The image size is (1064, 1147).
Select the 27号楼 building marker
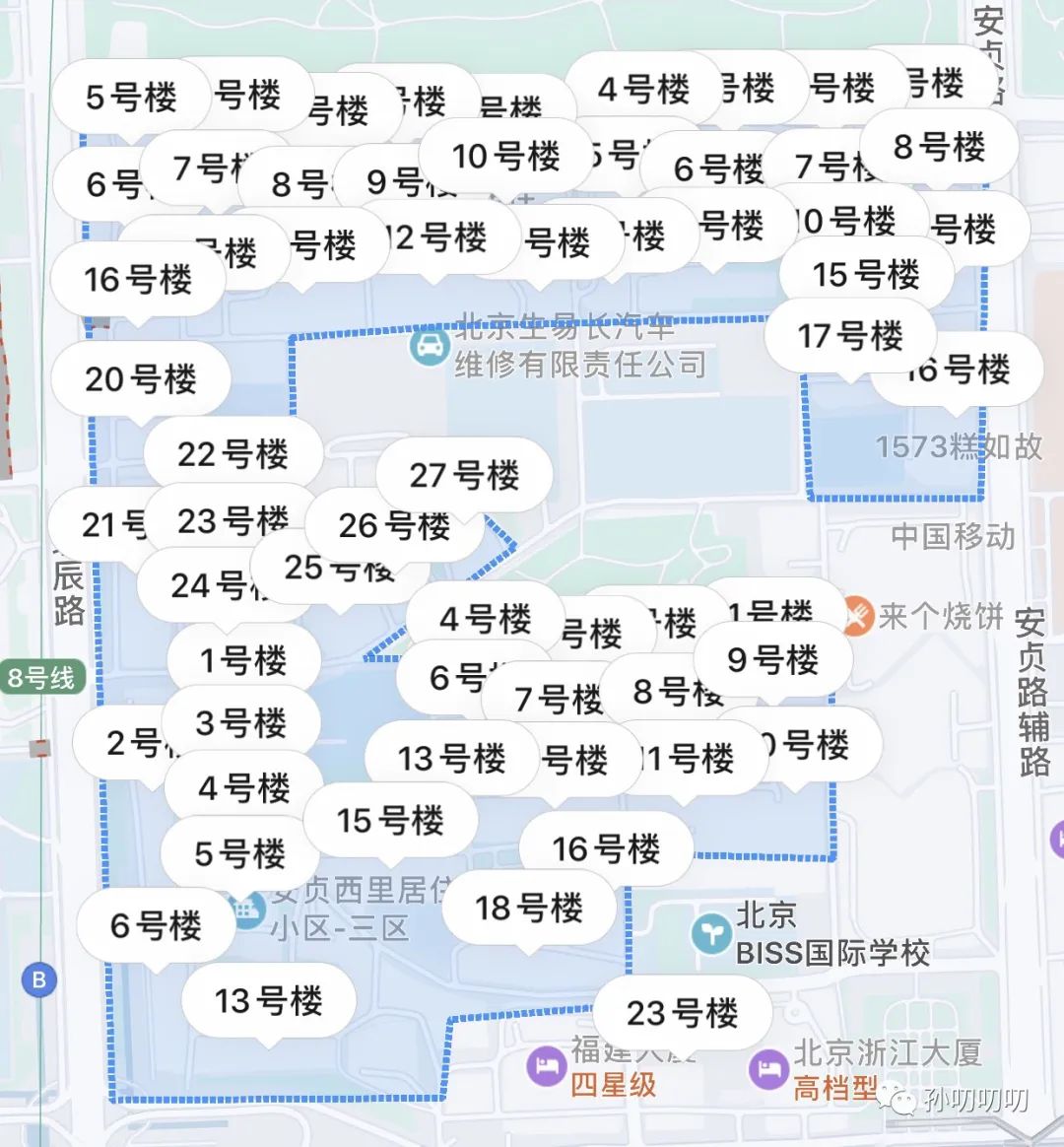(x=464, y=476)
